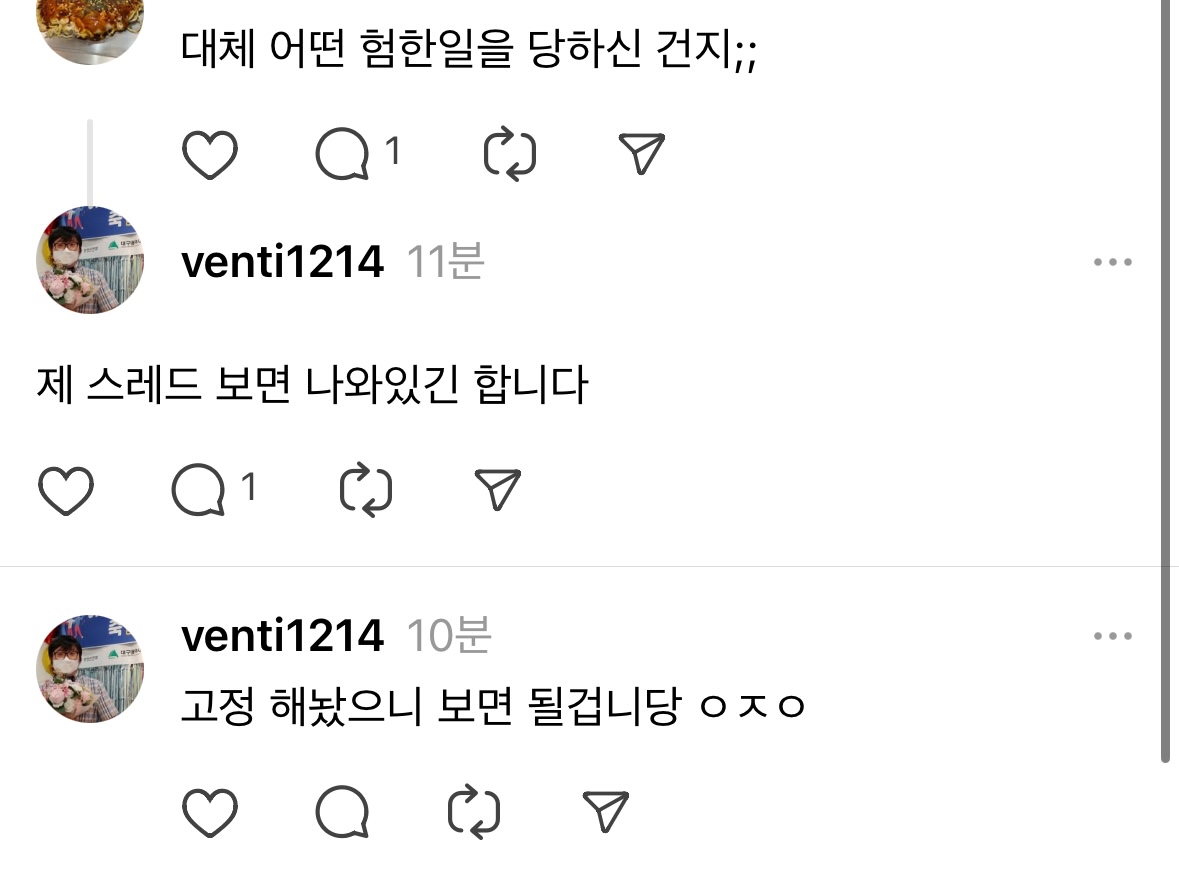
Task: Reply to '제 스레드 보면 나와있긴 합니다'
Action: pyautogui.click(x=199, y=491)
